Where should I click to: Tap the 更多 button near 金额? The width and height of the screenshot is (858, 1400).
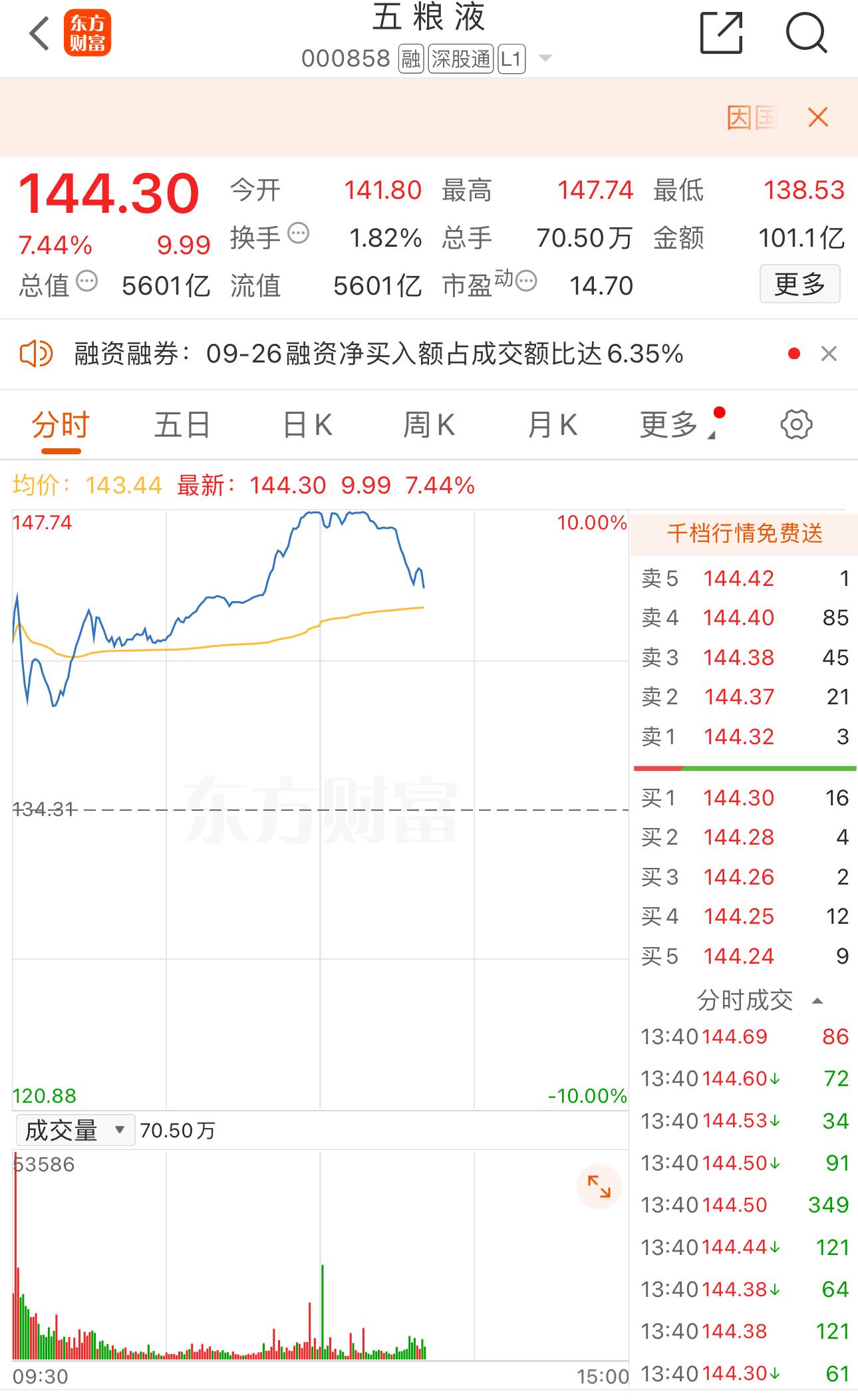click(800, 283)
